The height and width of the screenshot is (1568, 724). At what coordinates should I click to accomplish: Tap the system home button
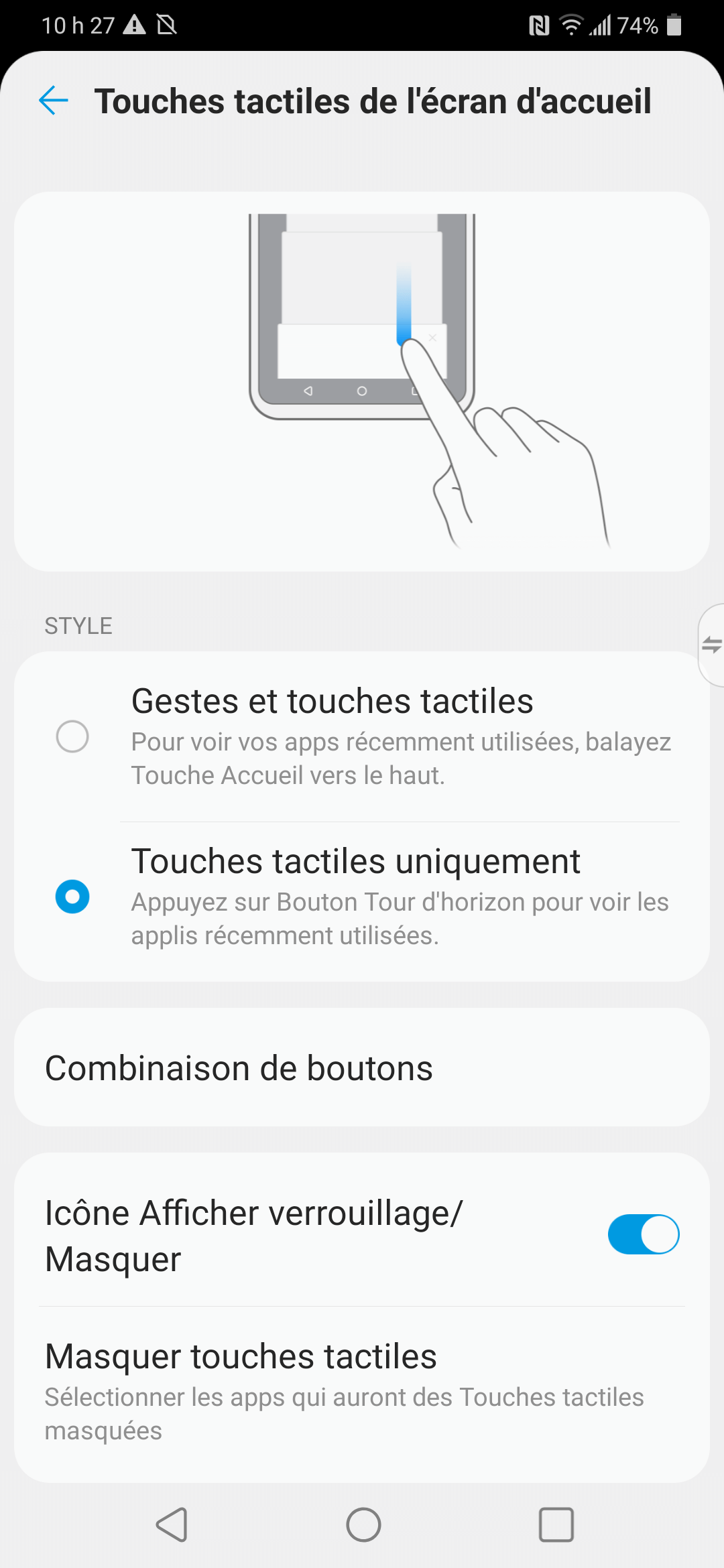coord(363,1525)
